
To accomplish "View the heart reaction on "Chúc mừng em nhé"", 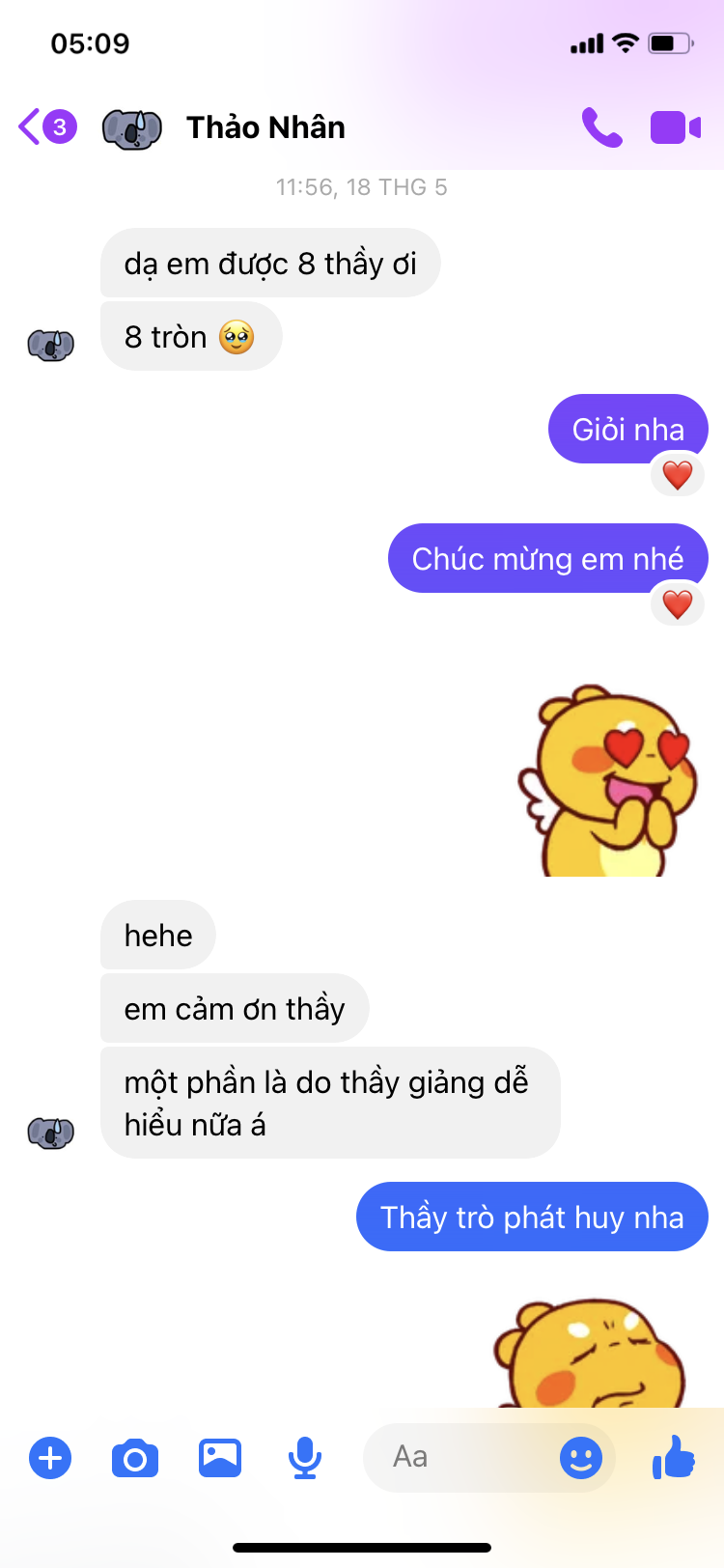I will click(x=678, y=604).
